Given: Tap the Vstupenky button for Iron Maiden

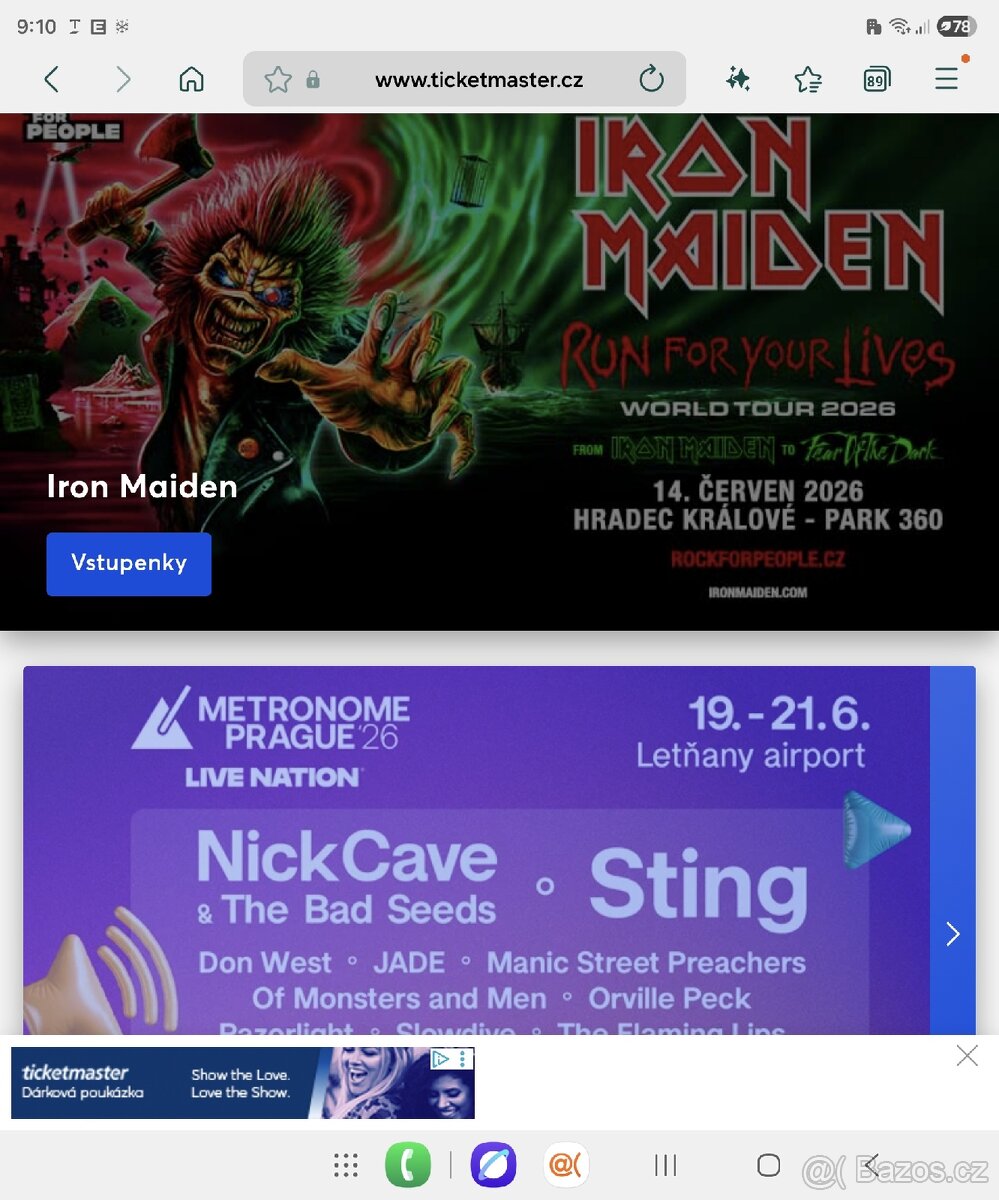Looking at the screenshot, I should pyautogui.click(x=129, y=563).
